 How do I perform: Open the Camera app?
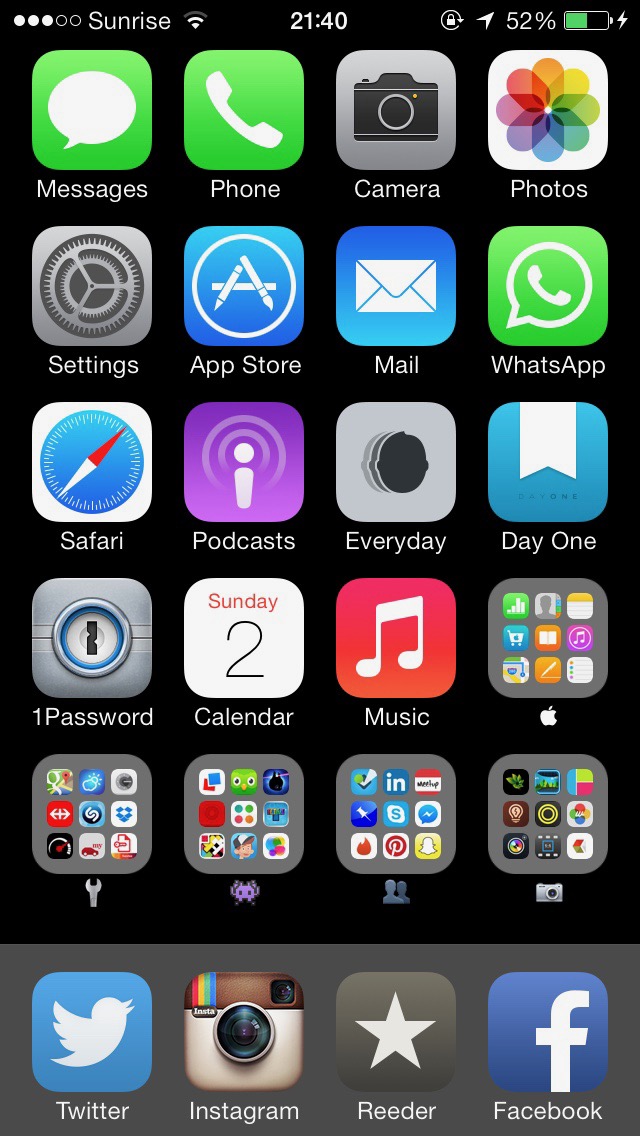[396, 110]
